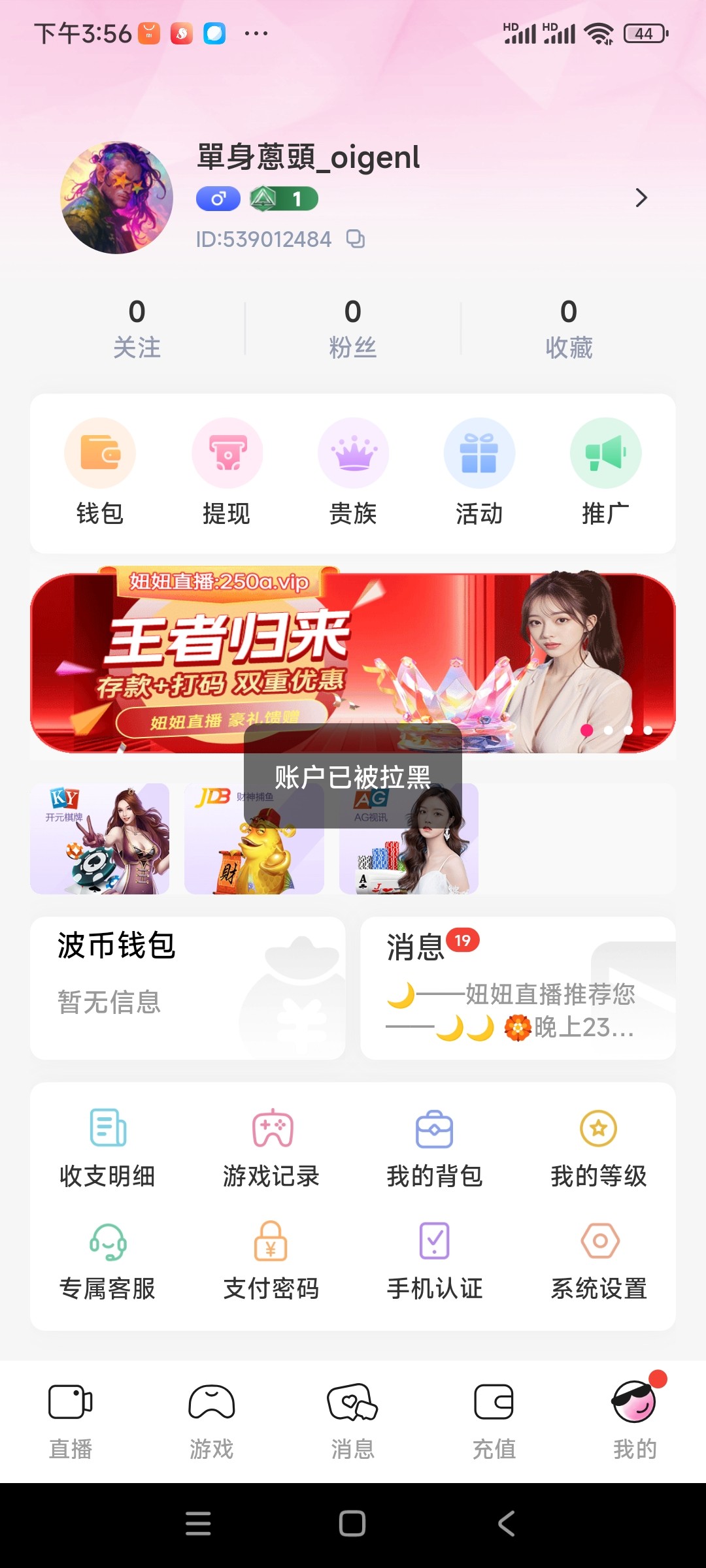Open the 波币钱包 card
Viewport: 706px width, 1568px height.
click(188, 987)
